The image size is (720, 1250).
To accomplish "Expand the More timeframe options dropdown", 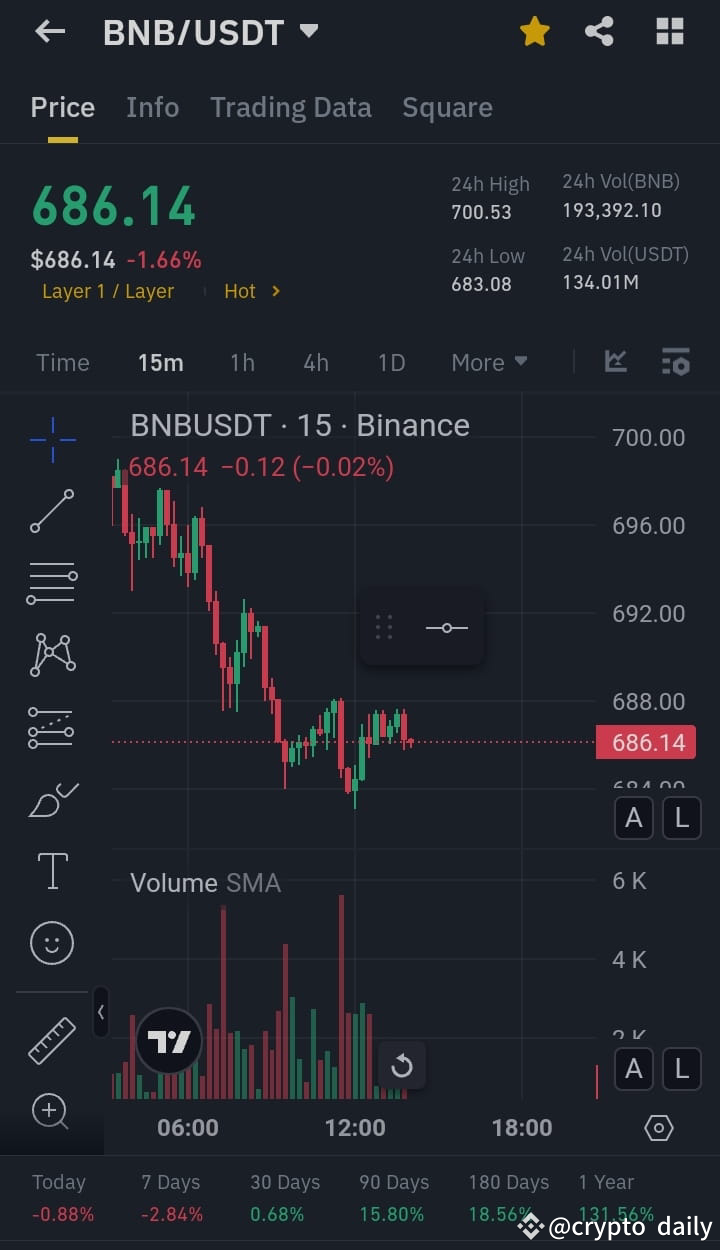I will pyautogui.click(x=489, y=362).
